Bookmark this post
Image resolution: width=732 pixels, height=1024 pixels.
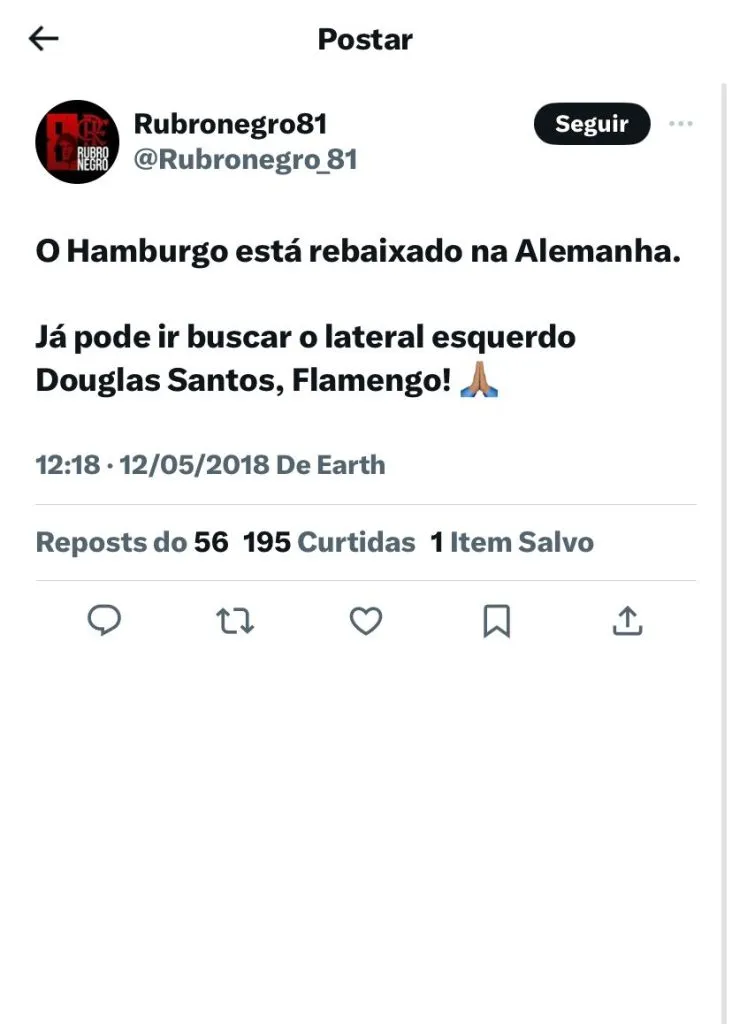(496, 622)
